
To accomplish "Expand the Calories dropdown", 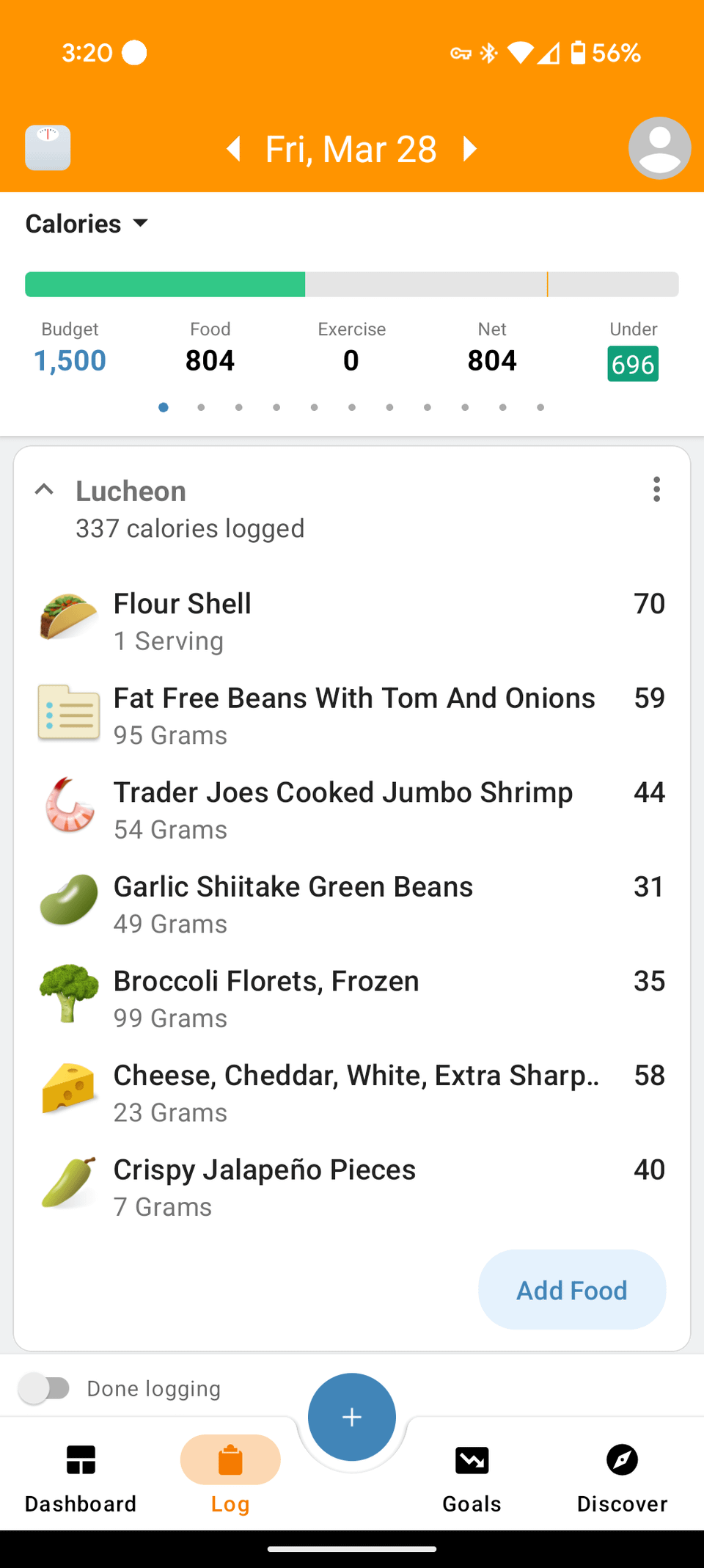I will point(87,224).
